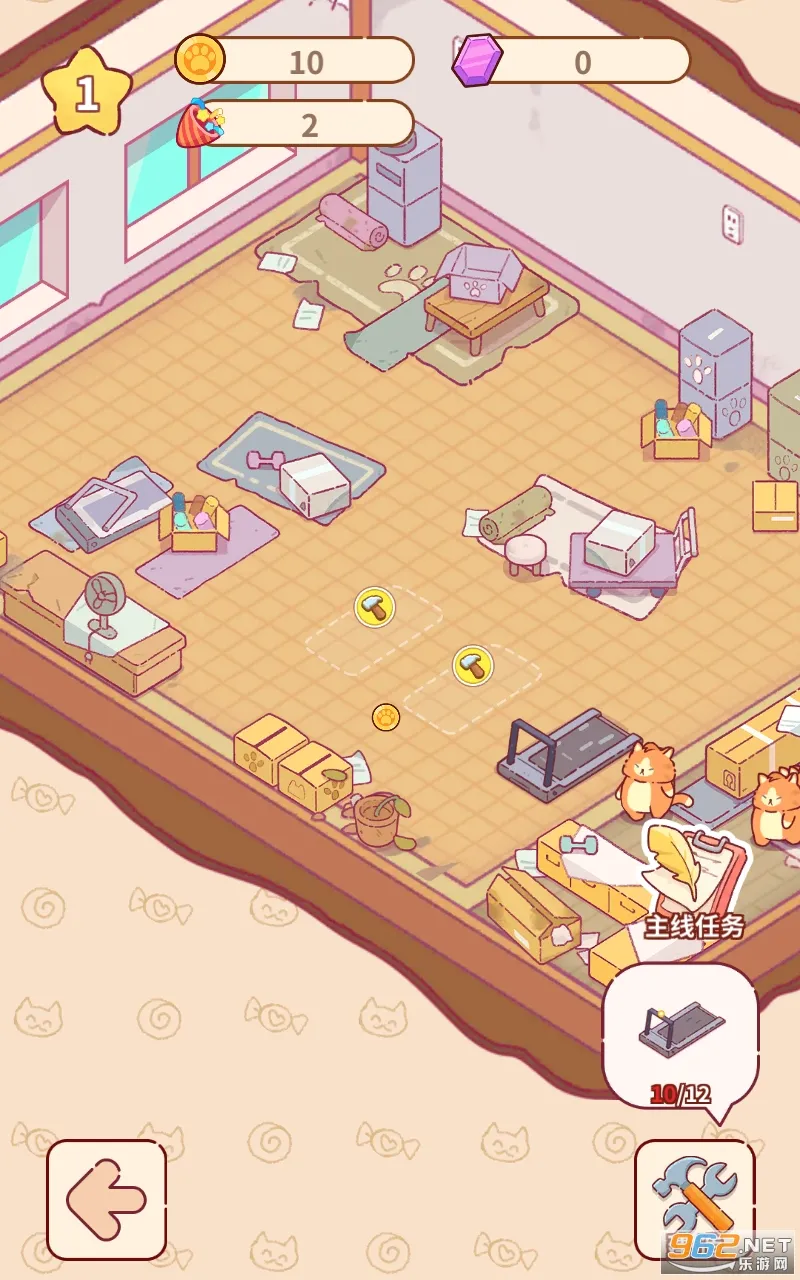Open the hammer and wrench build menu
Image resolution: width=800 pixels, height=1280 pixels.
pos(694,1196)
